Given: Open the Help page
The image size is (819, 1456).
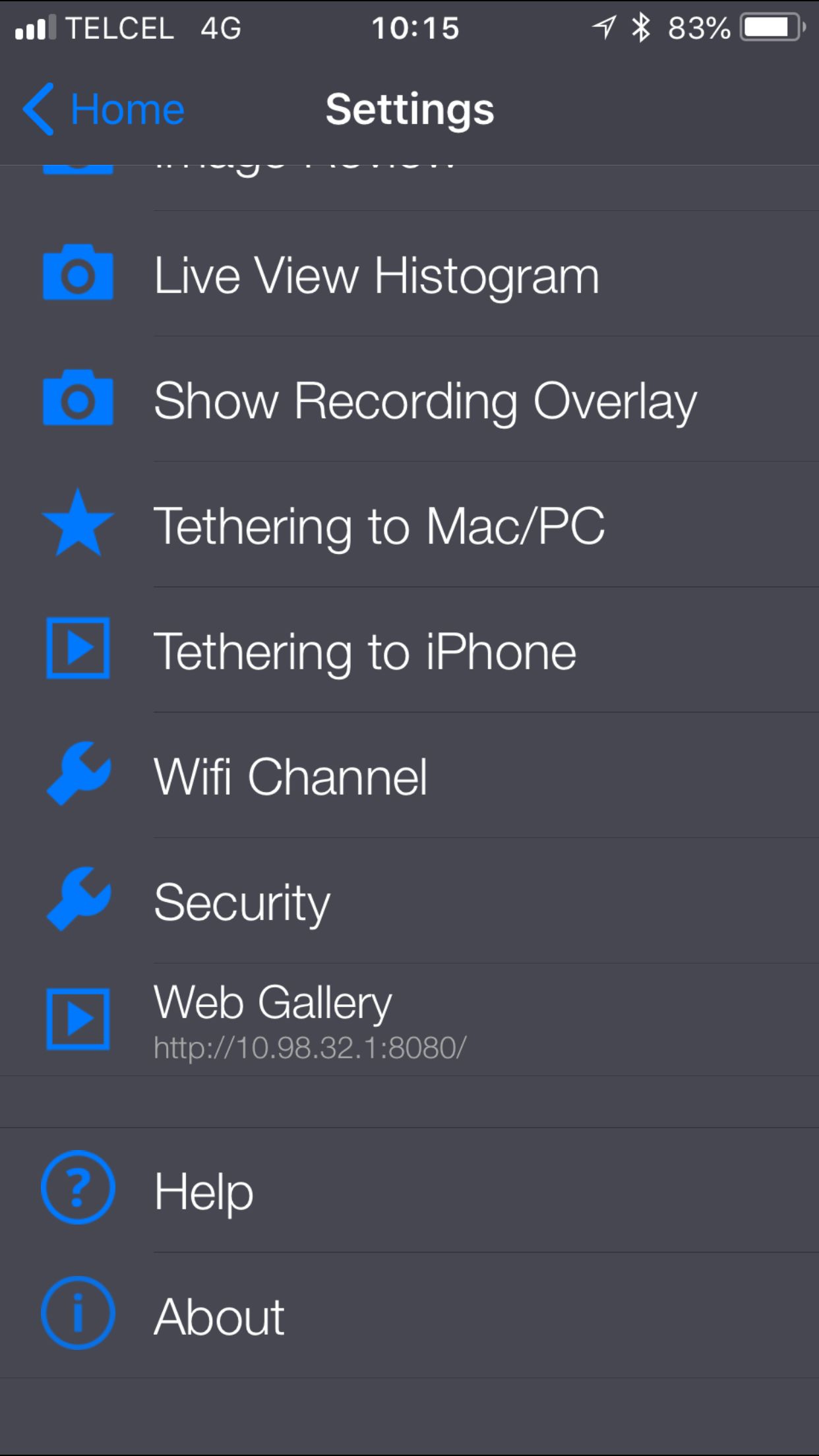Looking at the screenshot, I should tap(409, 1190).
